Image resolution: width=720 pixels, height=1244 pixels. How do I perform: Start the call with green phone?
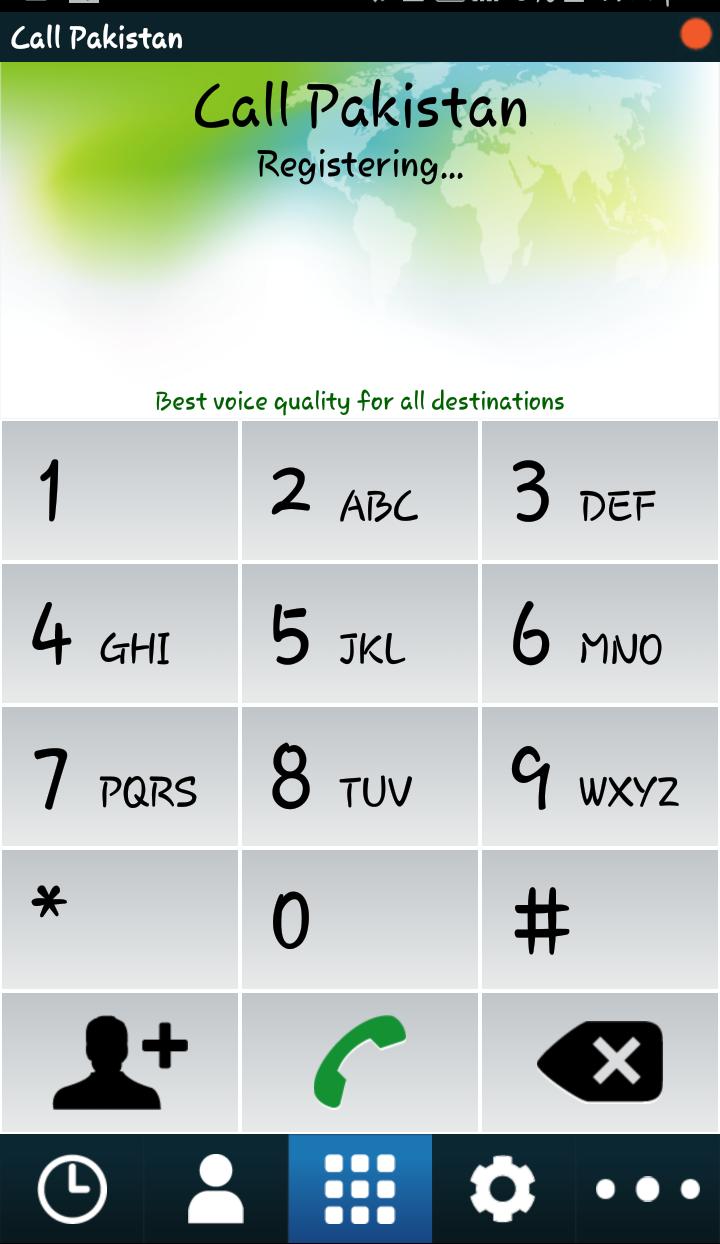[x=360, y=1062]
